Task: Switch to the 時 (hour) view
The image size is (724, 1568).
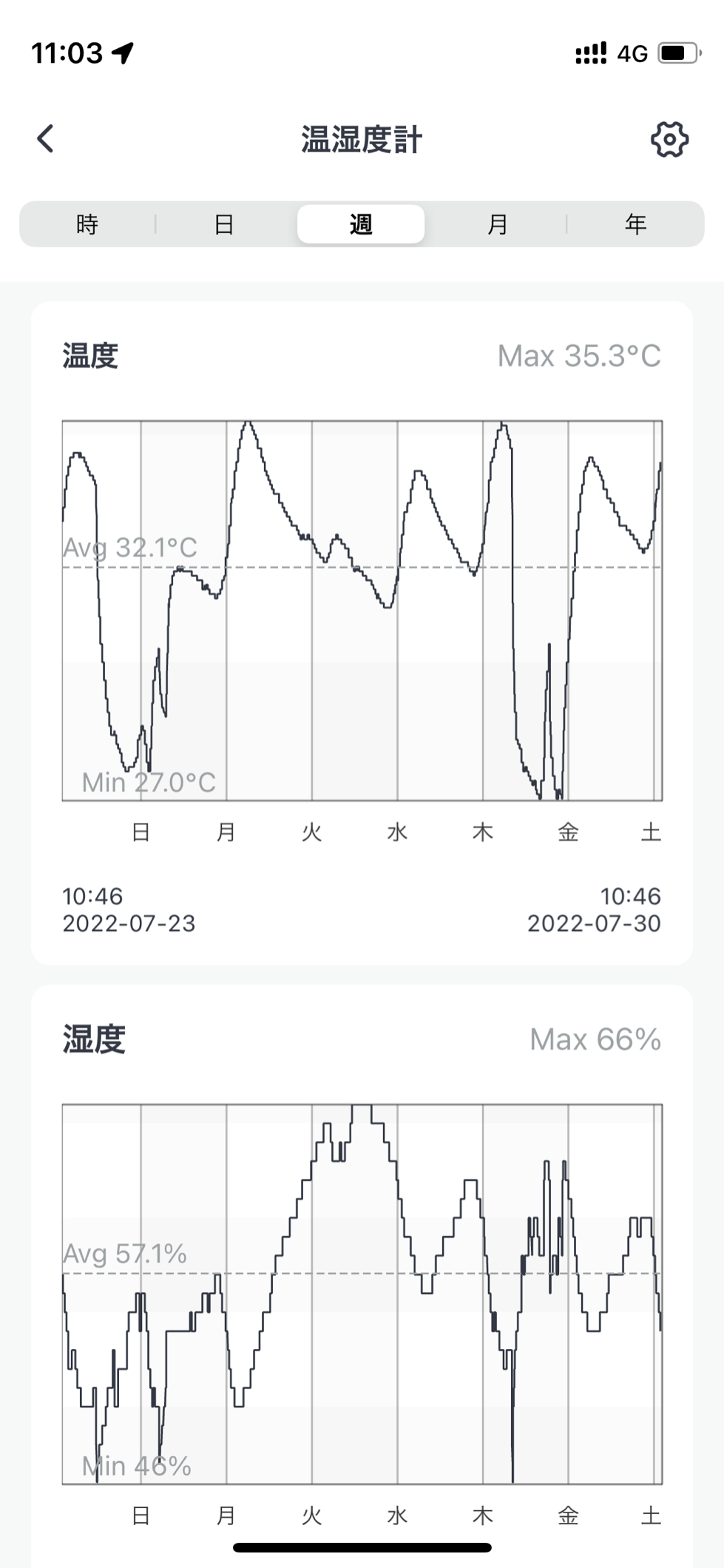Action: (x=87, y=224)
